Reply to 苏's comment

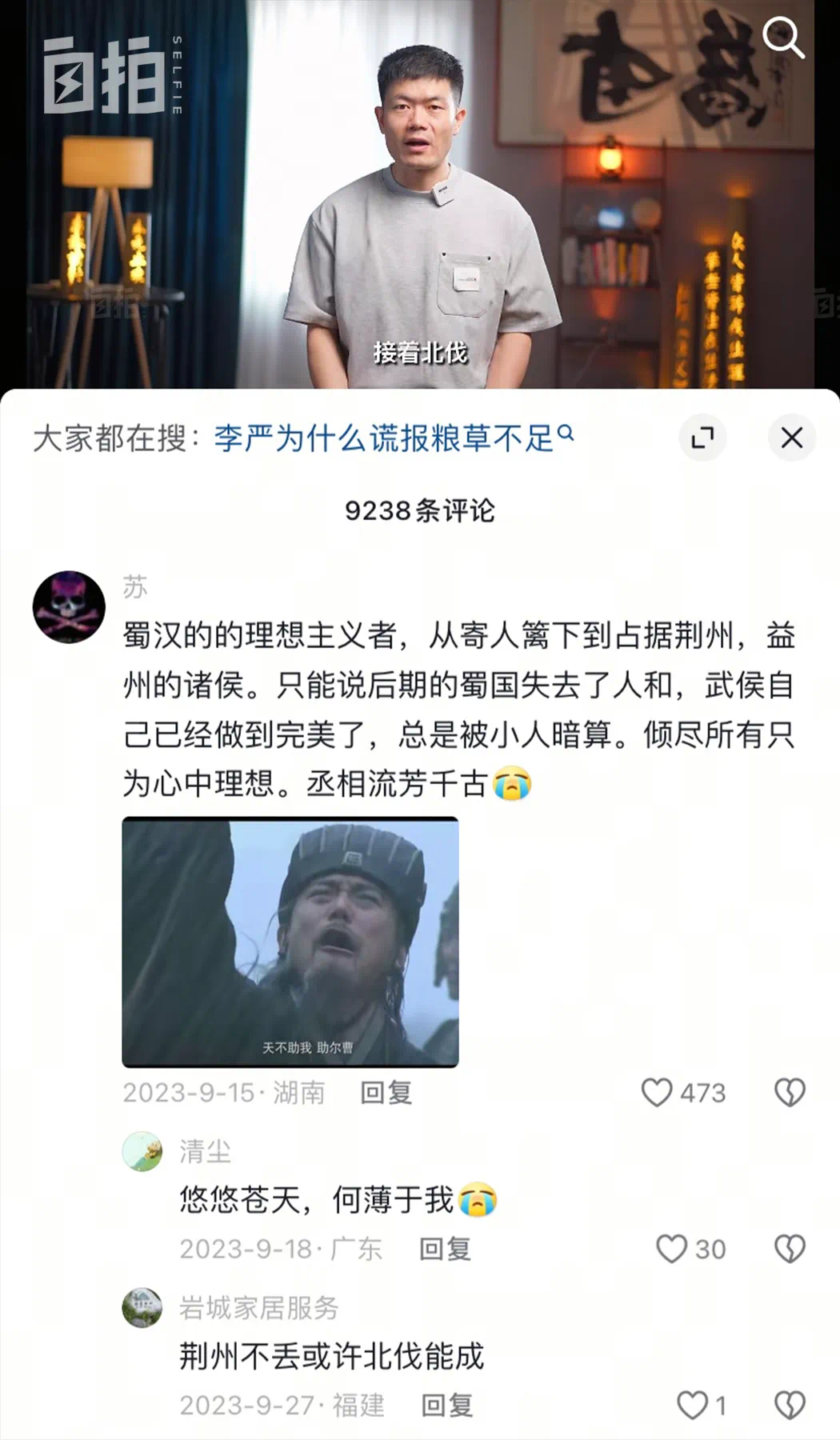[386, 1093]
